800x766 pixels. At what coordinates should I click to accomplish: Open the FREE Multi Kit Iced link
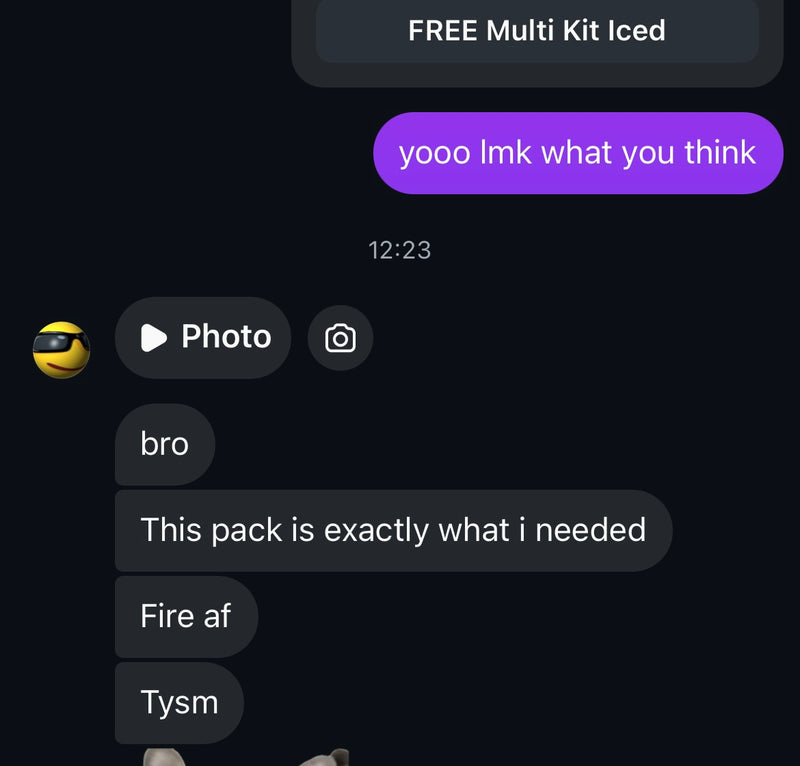coord(537,30)
